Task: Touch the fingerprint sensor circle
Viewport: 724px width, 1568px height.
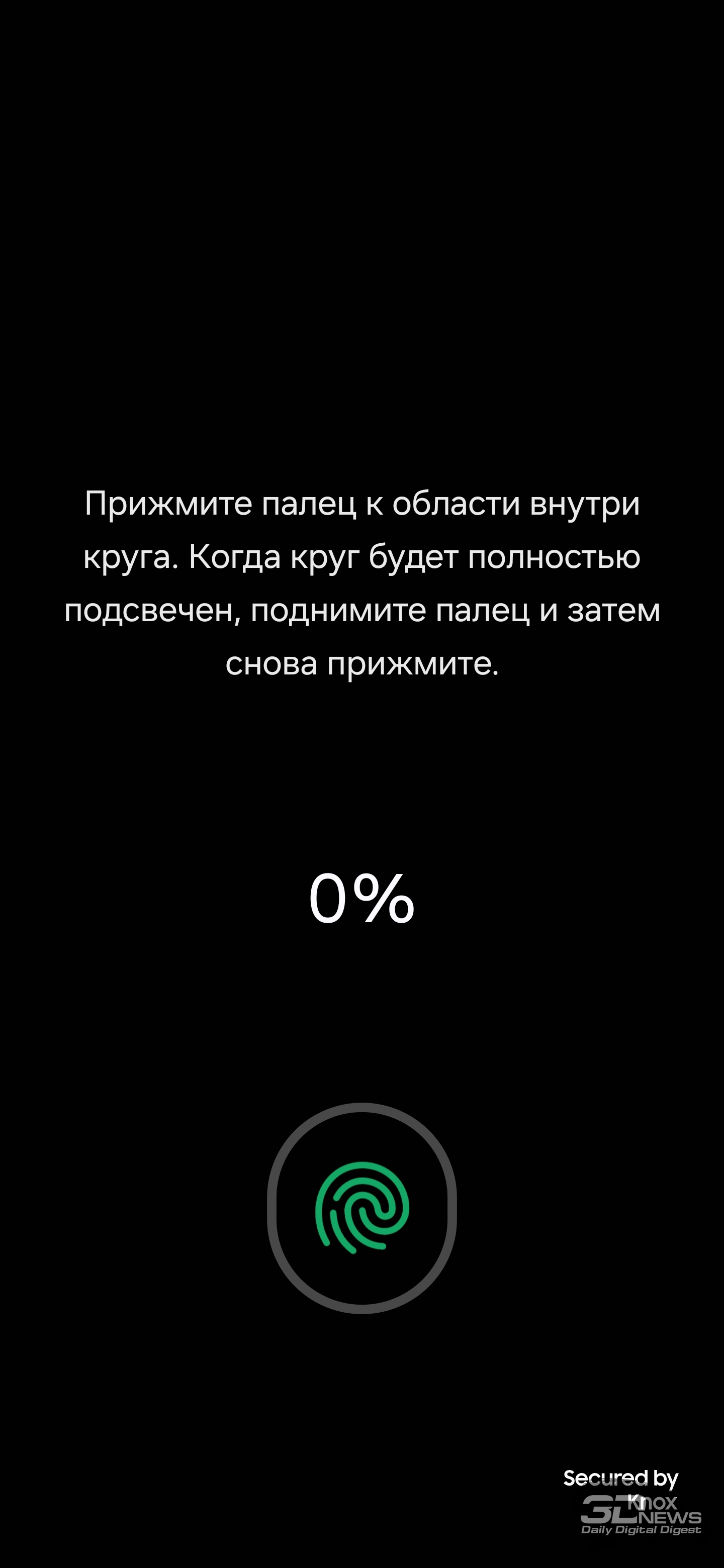Action: point(361,1208)
